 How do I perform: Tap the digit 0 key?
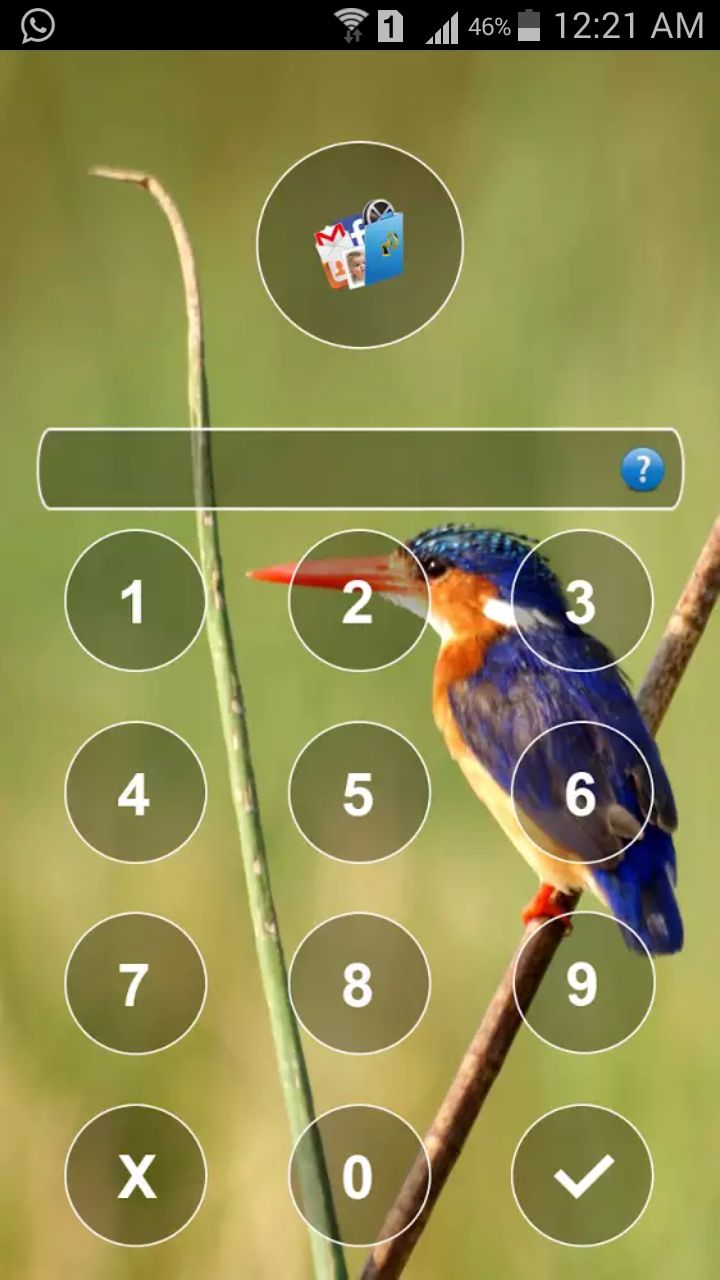click(x=359, y=1175)
